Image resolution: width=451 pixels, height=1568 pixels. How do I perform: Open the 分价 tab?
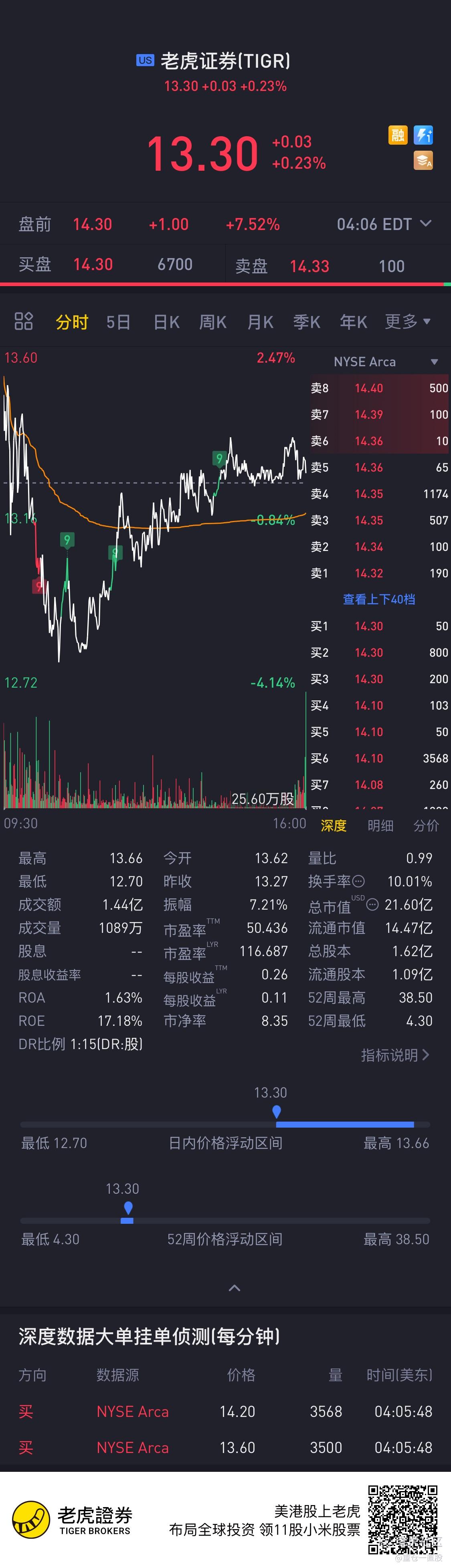pyautogui.click(x=425, y=825)
